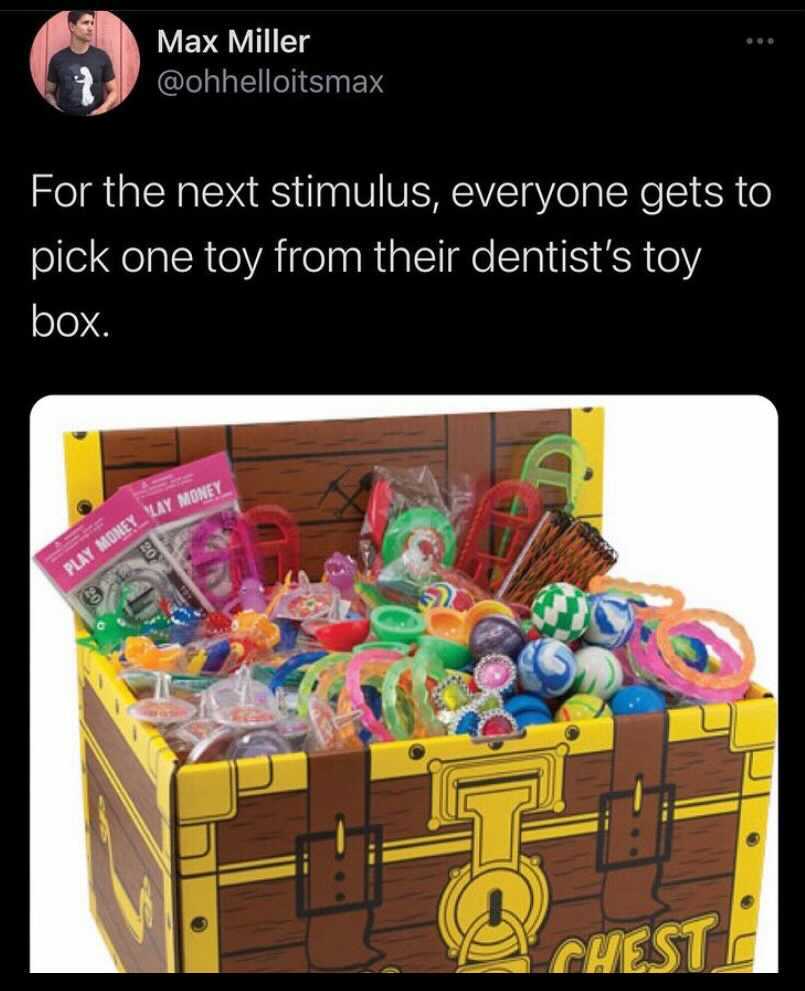Open the @ohhelloitsmax profile handle
This screenshot has width=805, height=991.
270,83
